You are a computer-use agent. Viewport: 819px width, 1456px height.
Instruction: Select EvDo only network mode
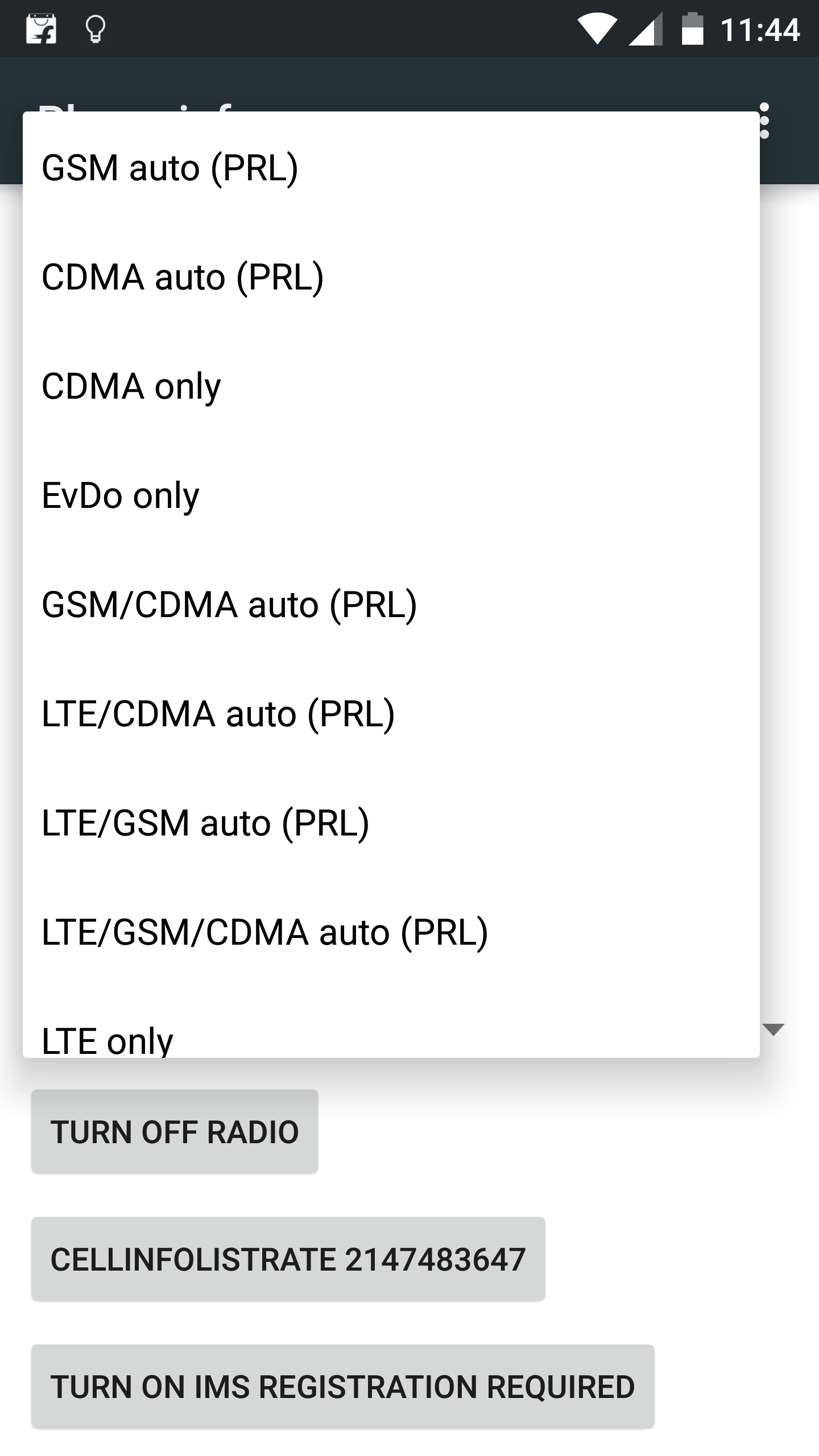click(x=391, y=496)
